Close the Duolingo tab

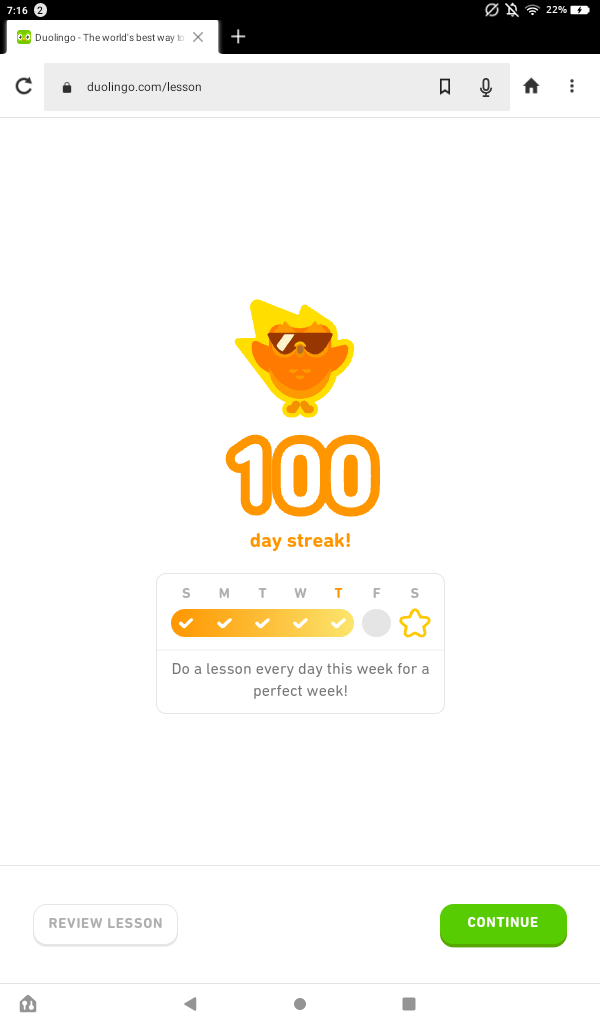pos(198,37)
